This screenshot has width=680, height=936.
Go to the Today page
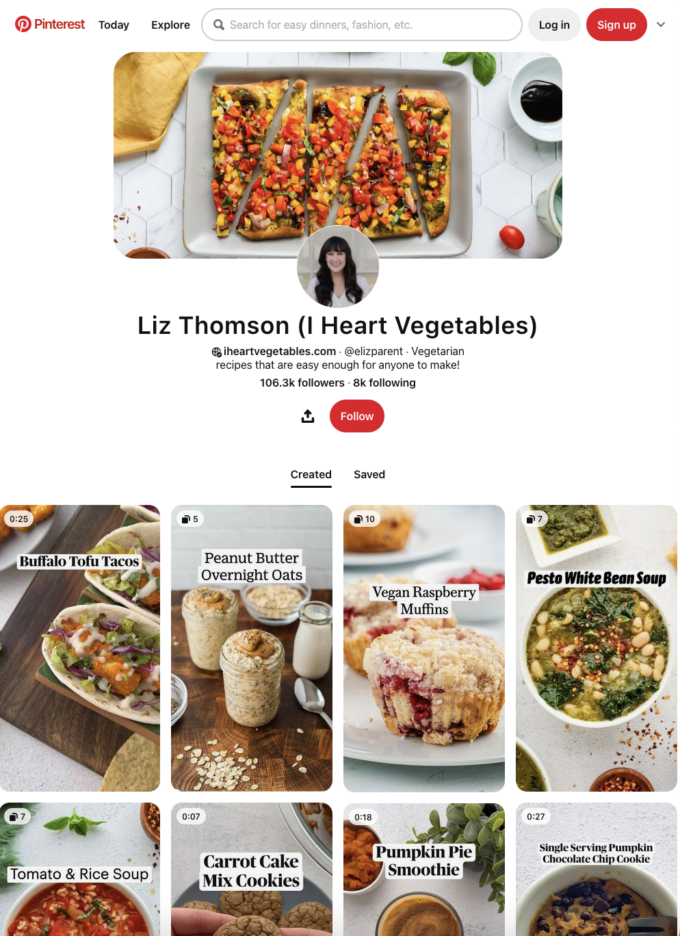click(113, 25)
